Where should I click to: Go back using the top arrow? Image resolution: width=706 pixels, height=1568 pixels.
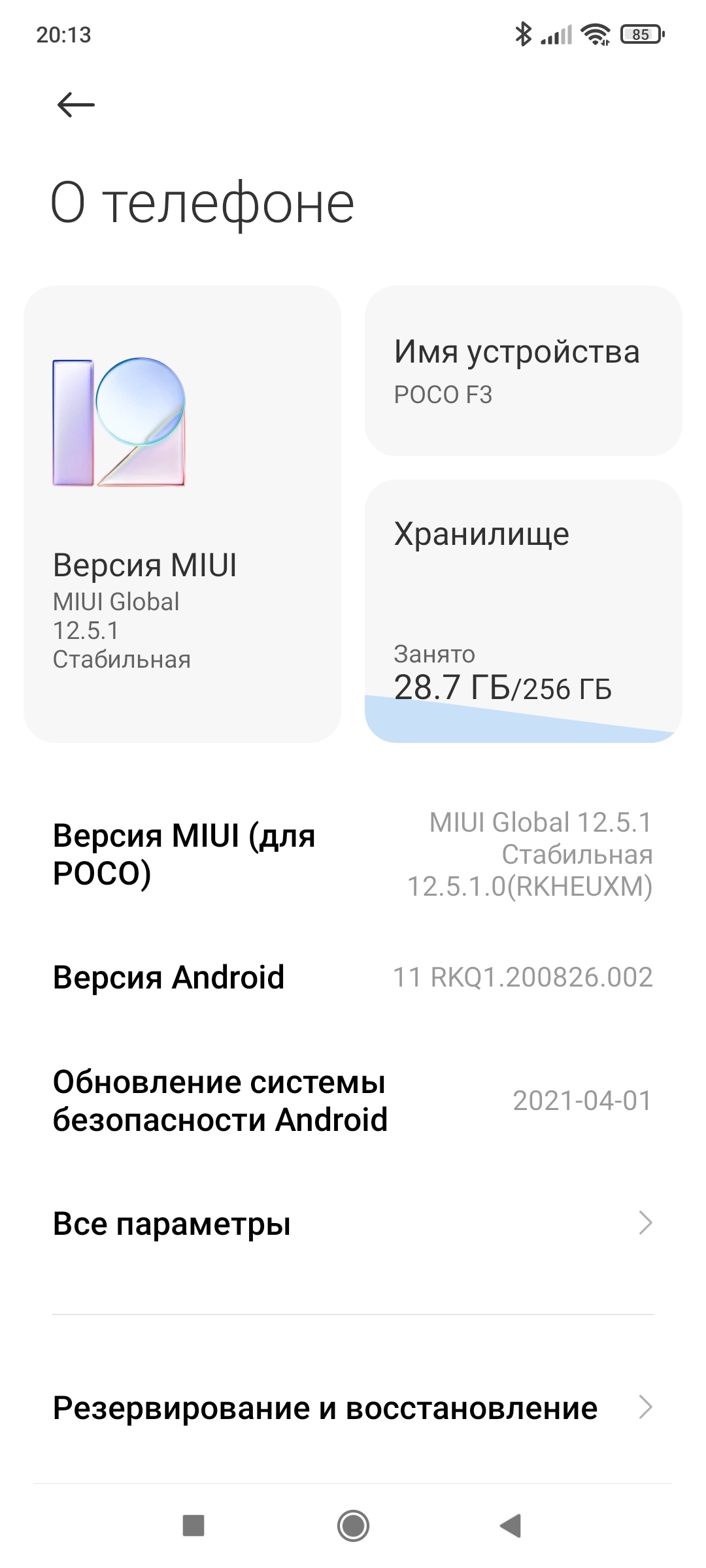pos(76,105)
